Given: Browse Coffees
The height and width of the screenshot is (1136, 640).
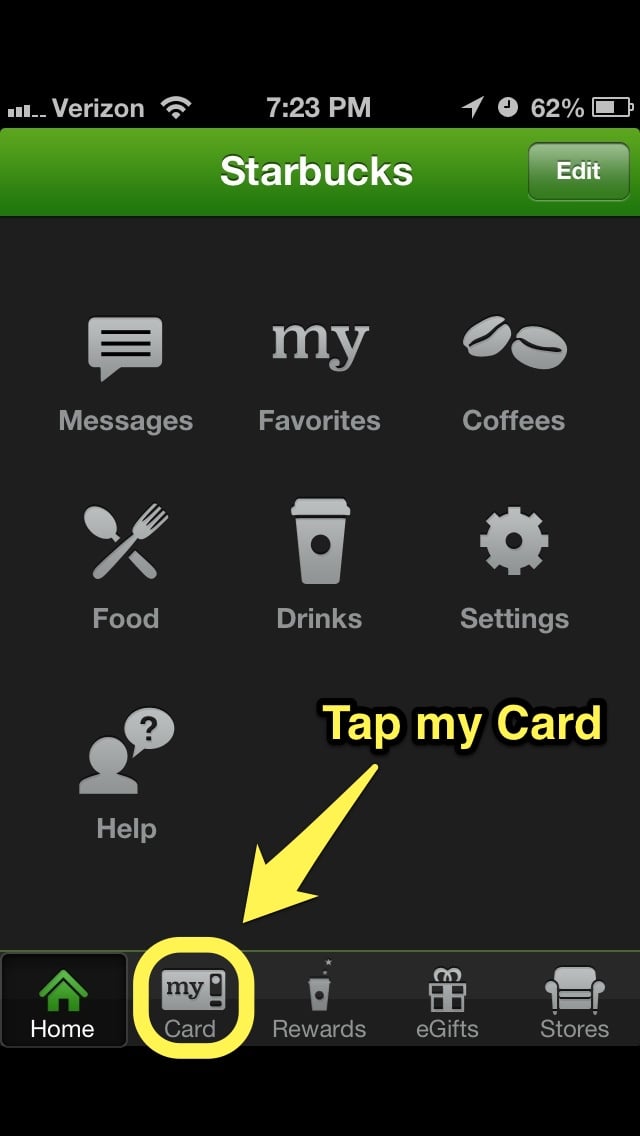Looking at the screenshot, I should click(x=514, y=375).
